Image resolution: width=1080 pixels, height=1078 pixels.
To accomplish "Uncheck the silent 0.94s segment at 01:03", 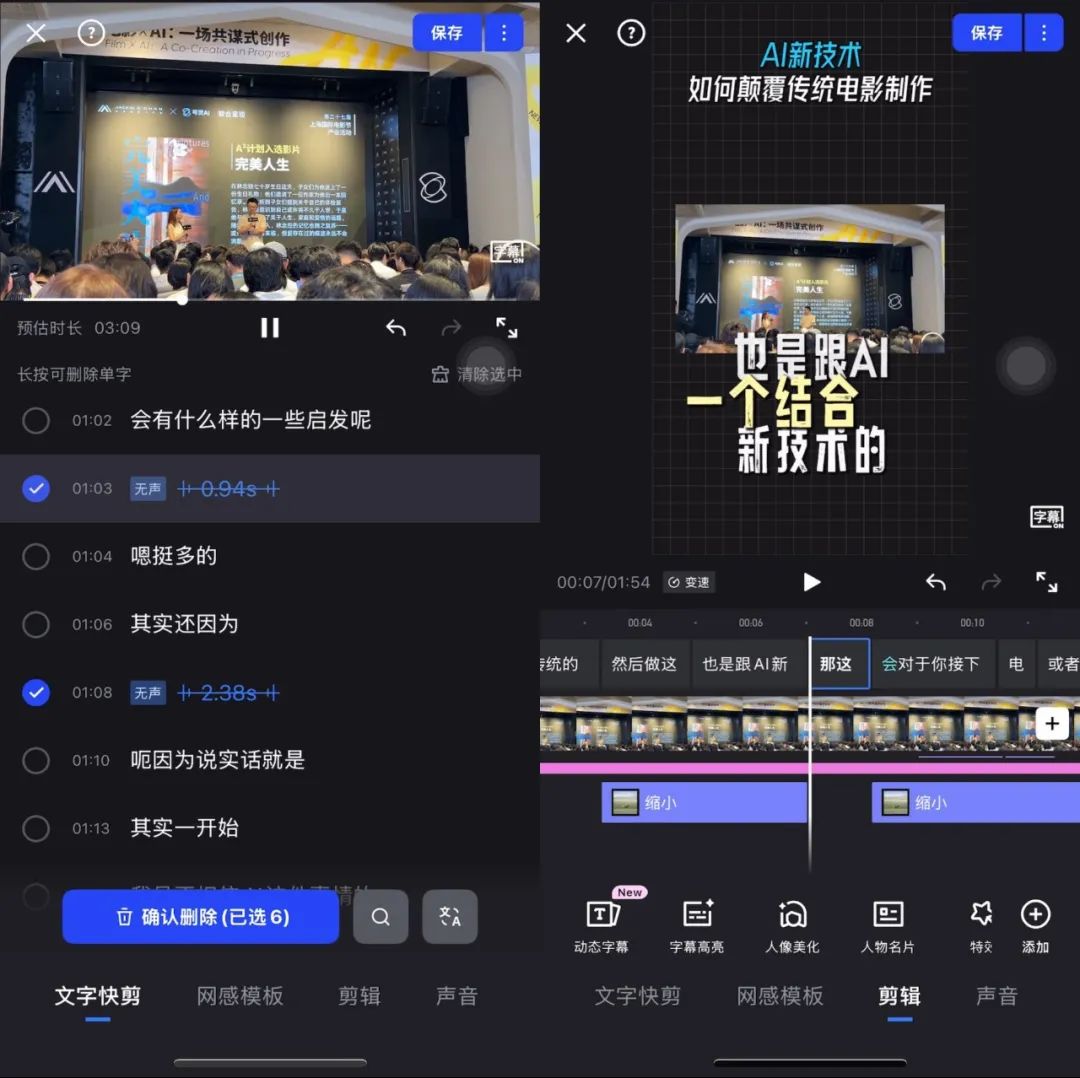I will pyautogui.click(x=36, y=488).
